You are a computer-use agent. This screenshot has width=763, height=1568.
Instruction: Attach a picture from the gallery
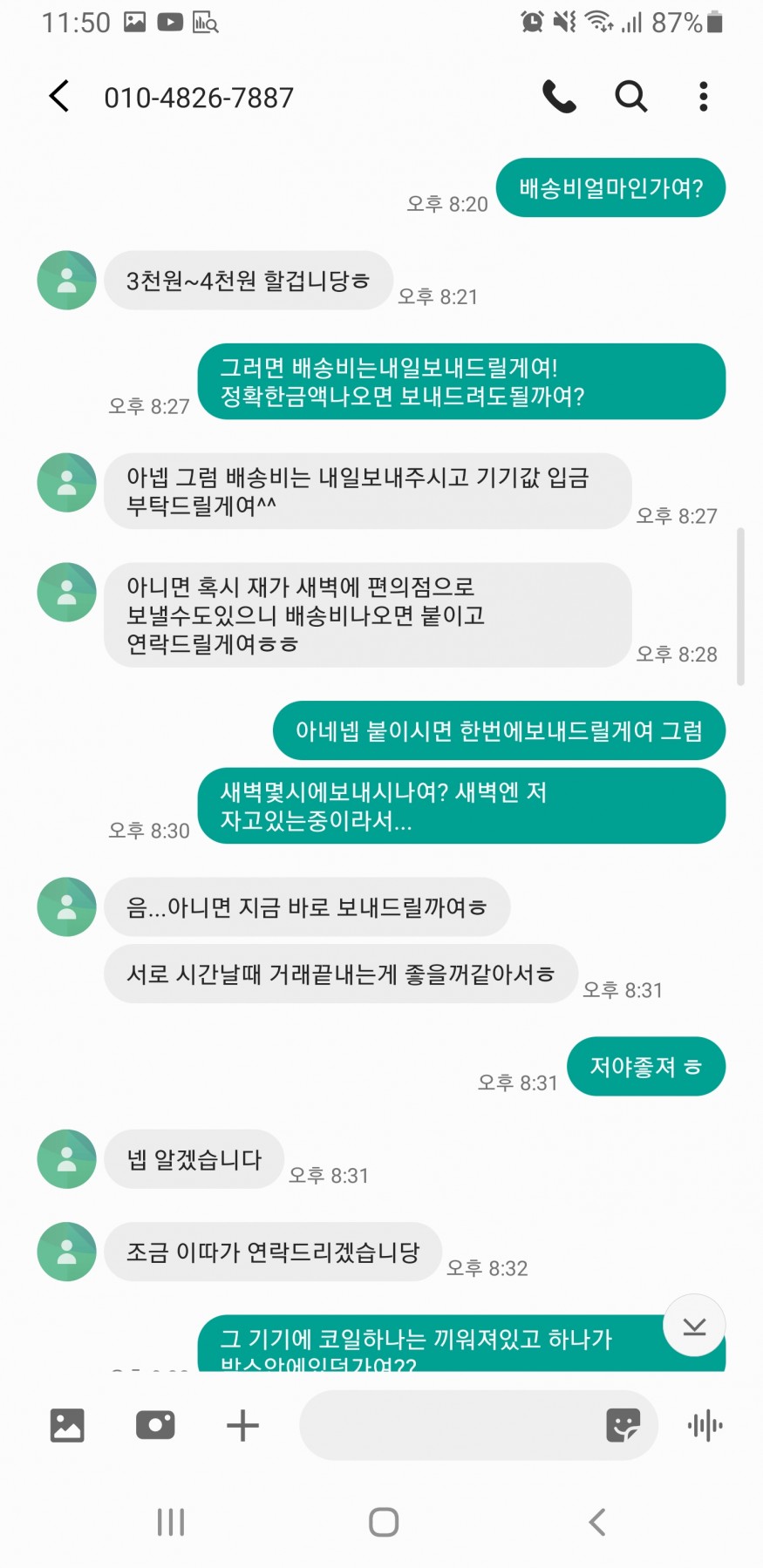pyautogui.click(x=67, y=1425)
